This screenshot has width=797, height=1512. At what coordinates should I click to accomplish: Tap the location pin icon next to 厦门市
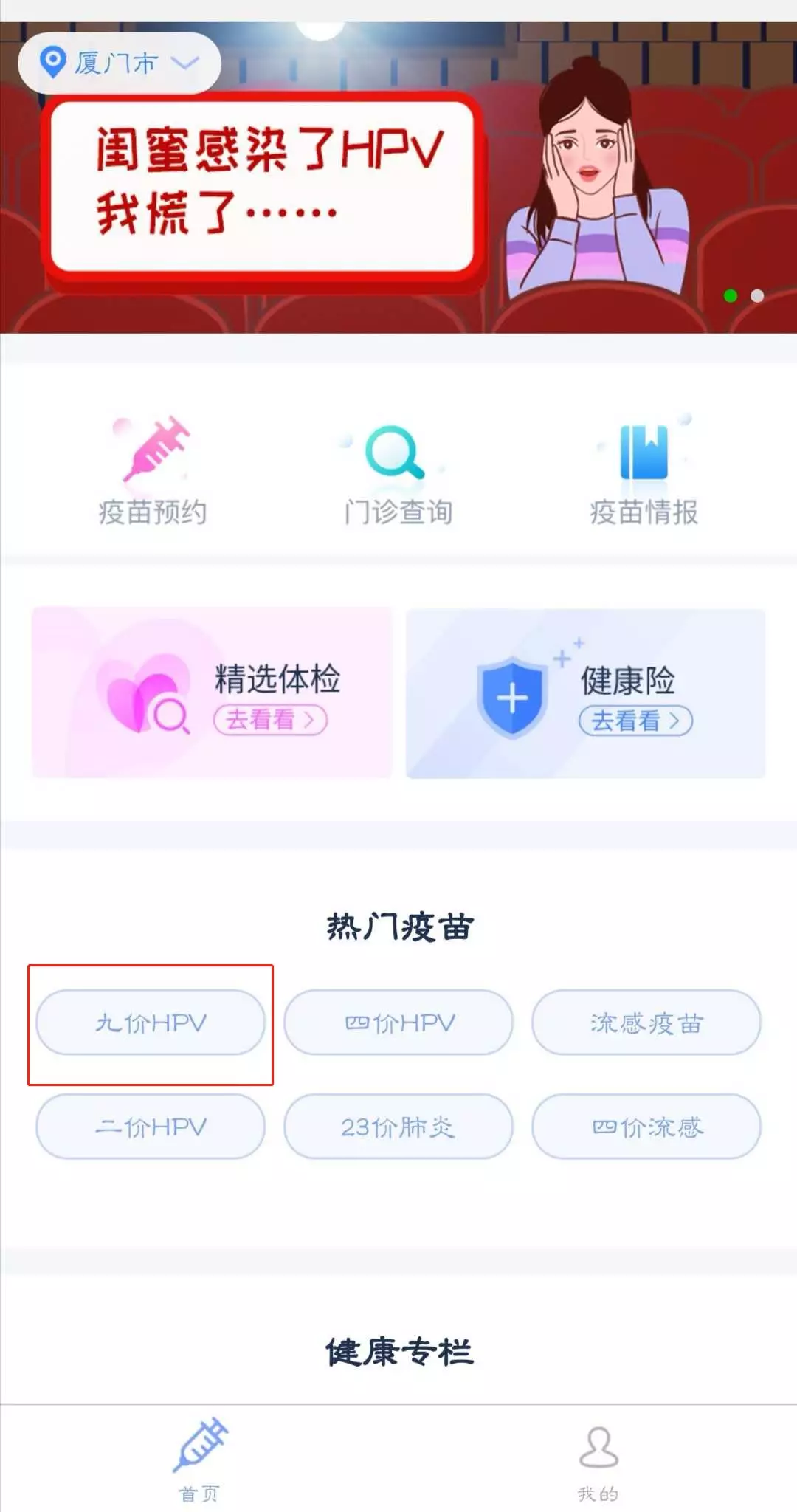(52, 63)
